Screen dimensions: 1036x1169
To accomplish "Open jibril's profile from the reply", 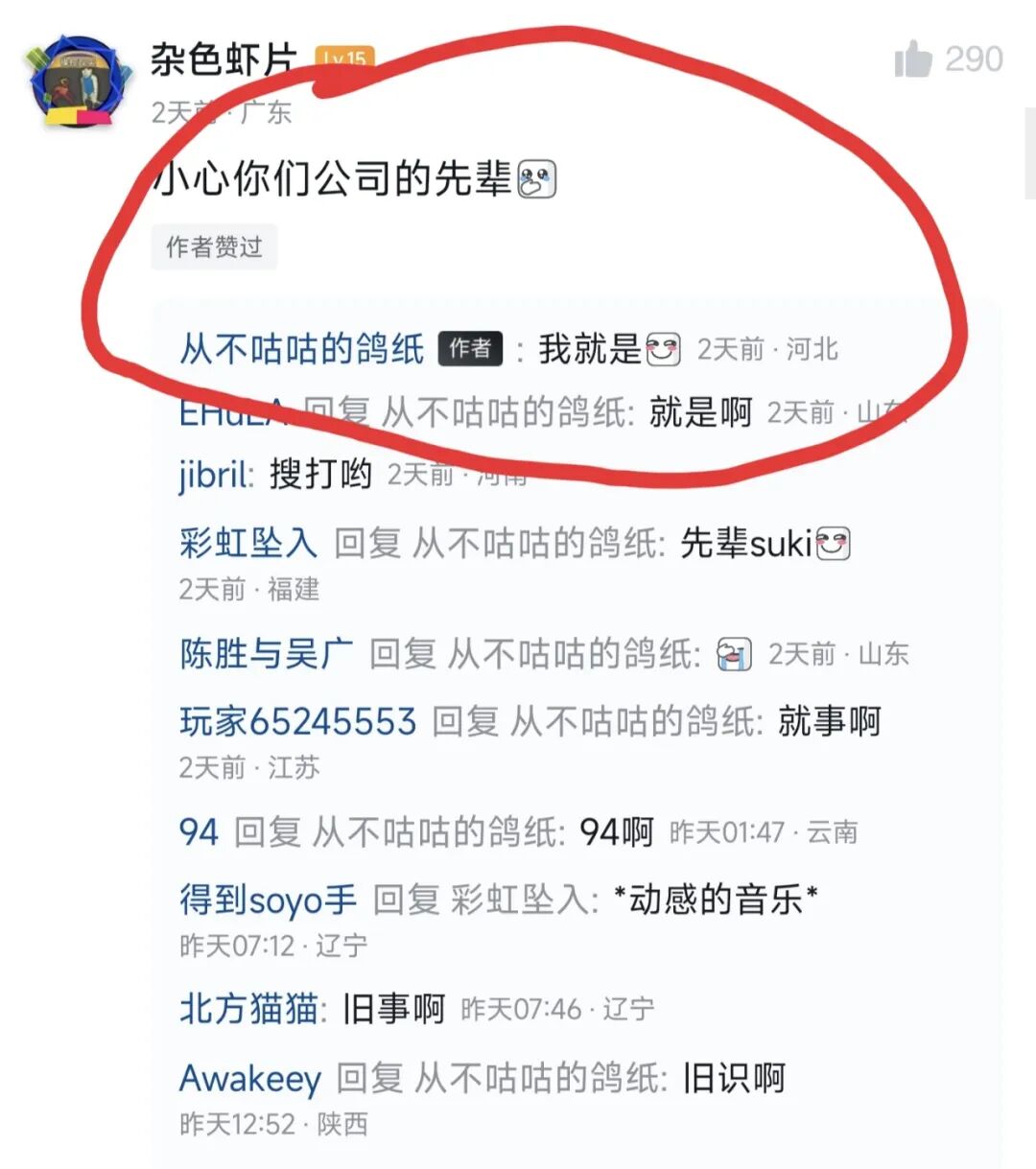I will tap(215, 474).
